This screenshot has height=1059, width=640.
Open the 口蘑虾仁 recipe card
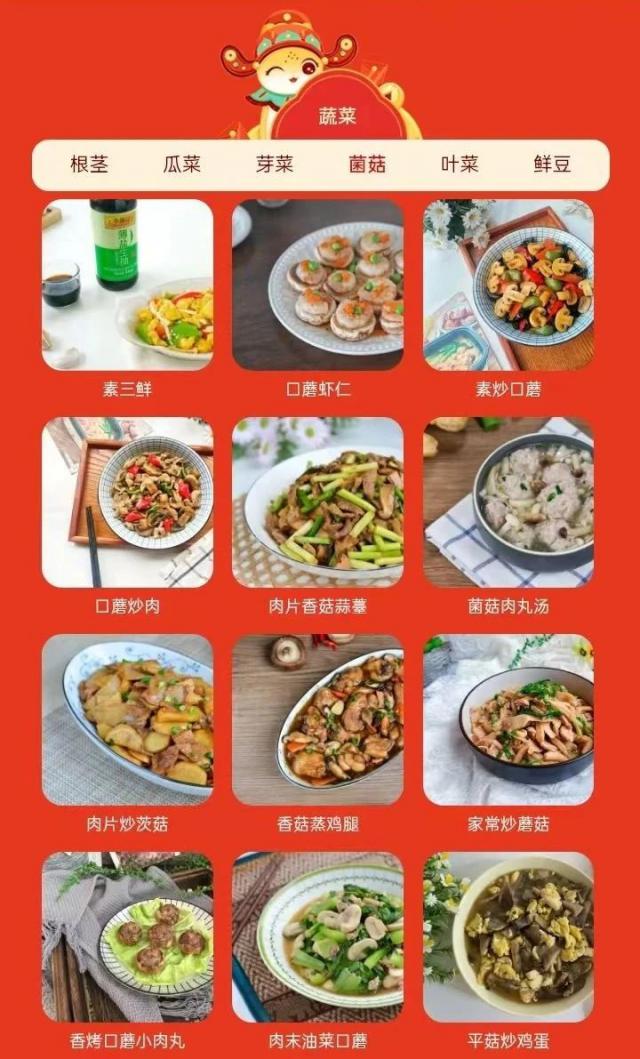318,286
